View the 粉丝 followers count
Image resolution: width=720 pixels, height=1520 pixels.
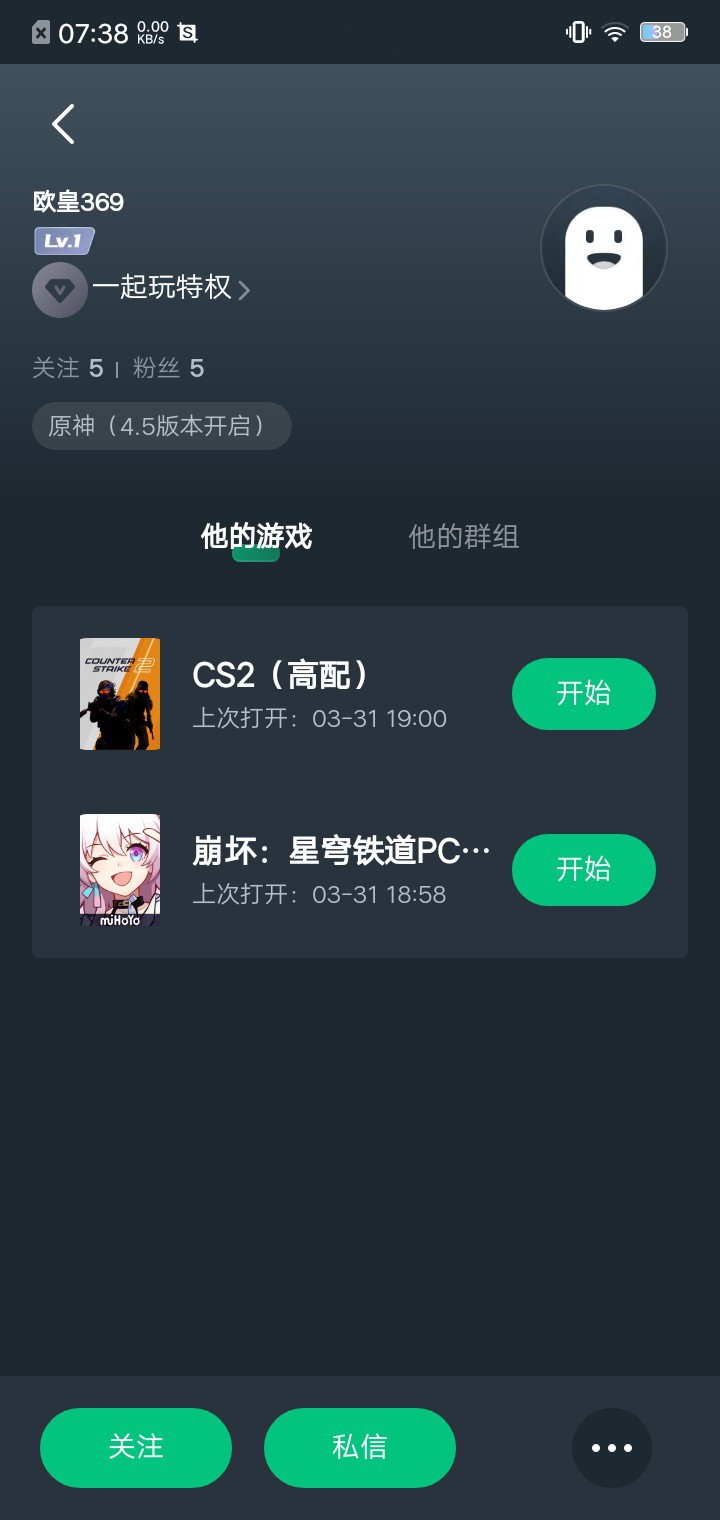tap(168, 368)
